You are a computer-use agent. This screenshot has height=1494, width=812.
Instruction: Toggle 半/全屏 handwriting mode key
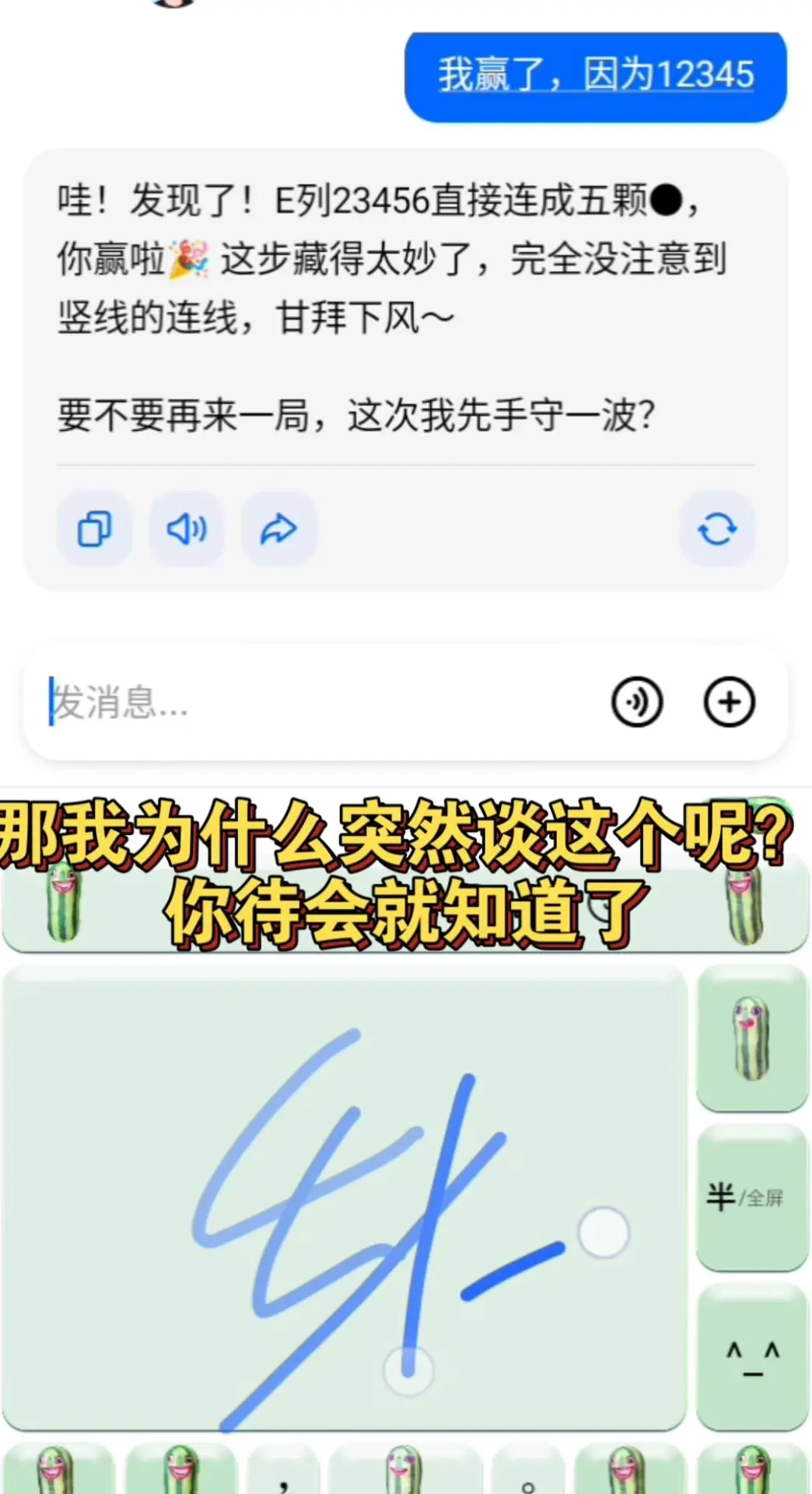coord(752,1198)
